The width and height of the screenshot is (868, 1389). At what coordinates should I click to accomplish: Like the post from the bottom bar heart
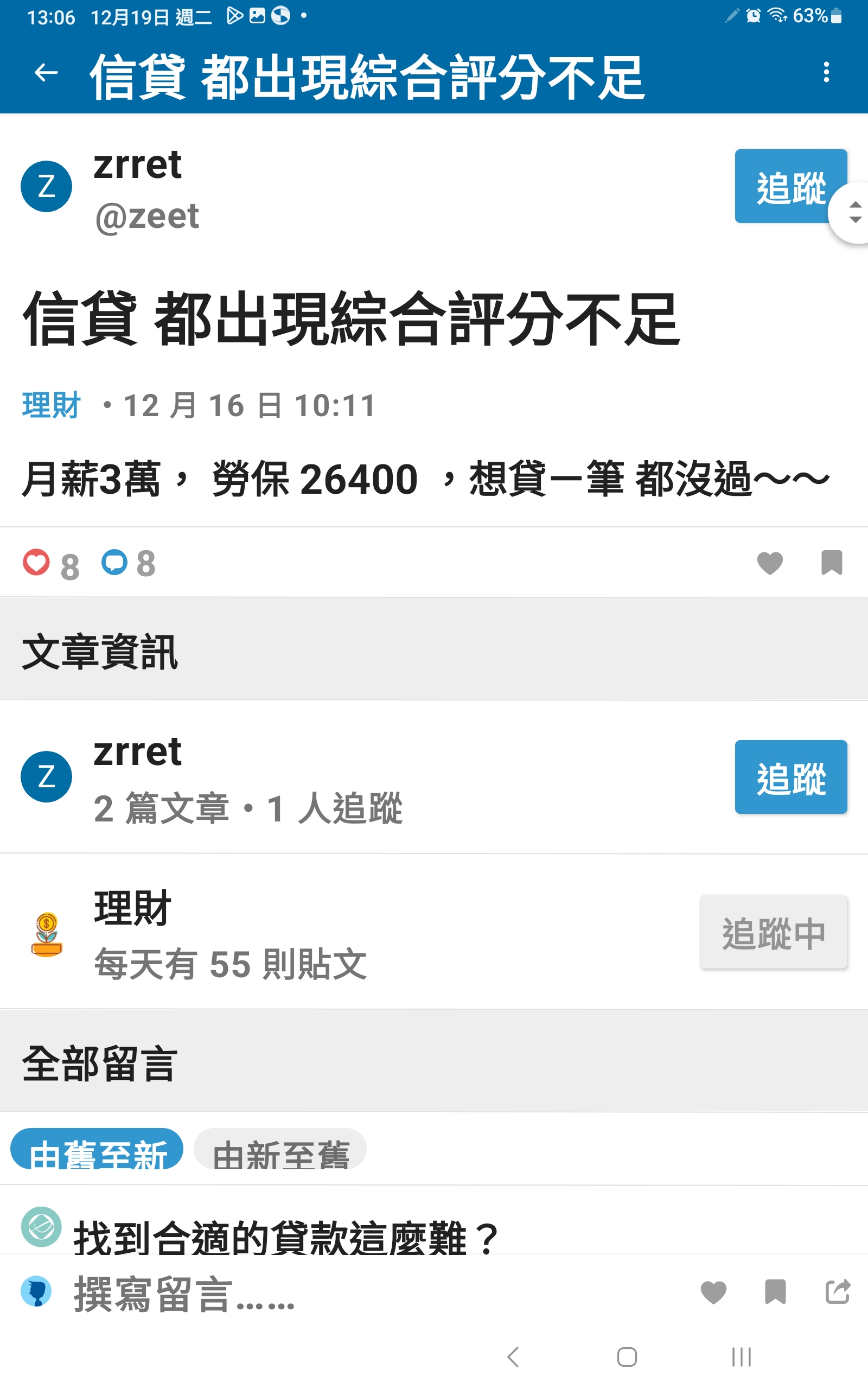[713, 1292]
